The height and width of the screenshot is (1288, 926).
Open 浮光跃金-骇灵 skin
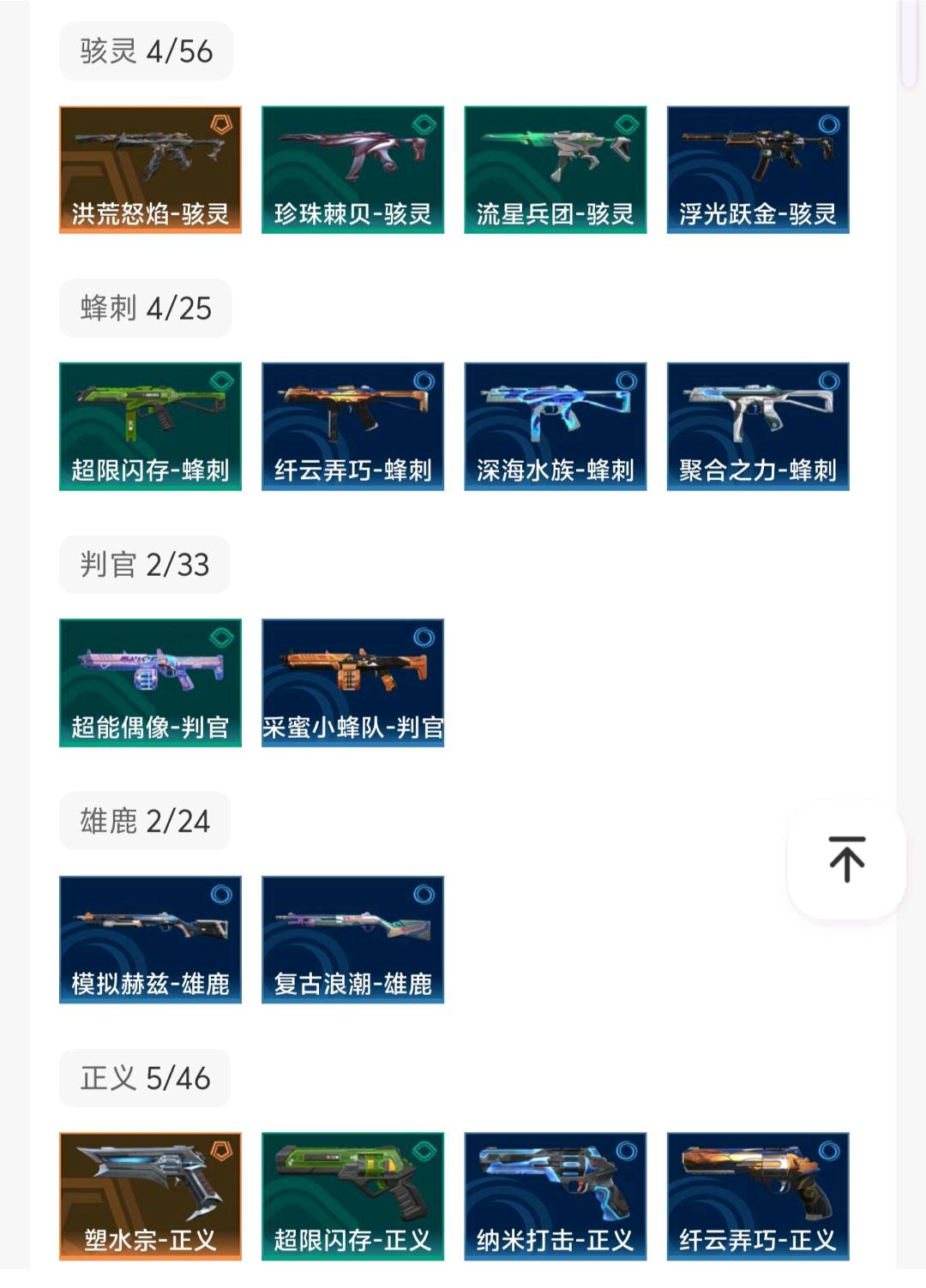(758, 170)
